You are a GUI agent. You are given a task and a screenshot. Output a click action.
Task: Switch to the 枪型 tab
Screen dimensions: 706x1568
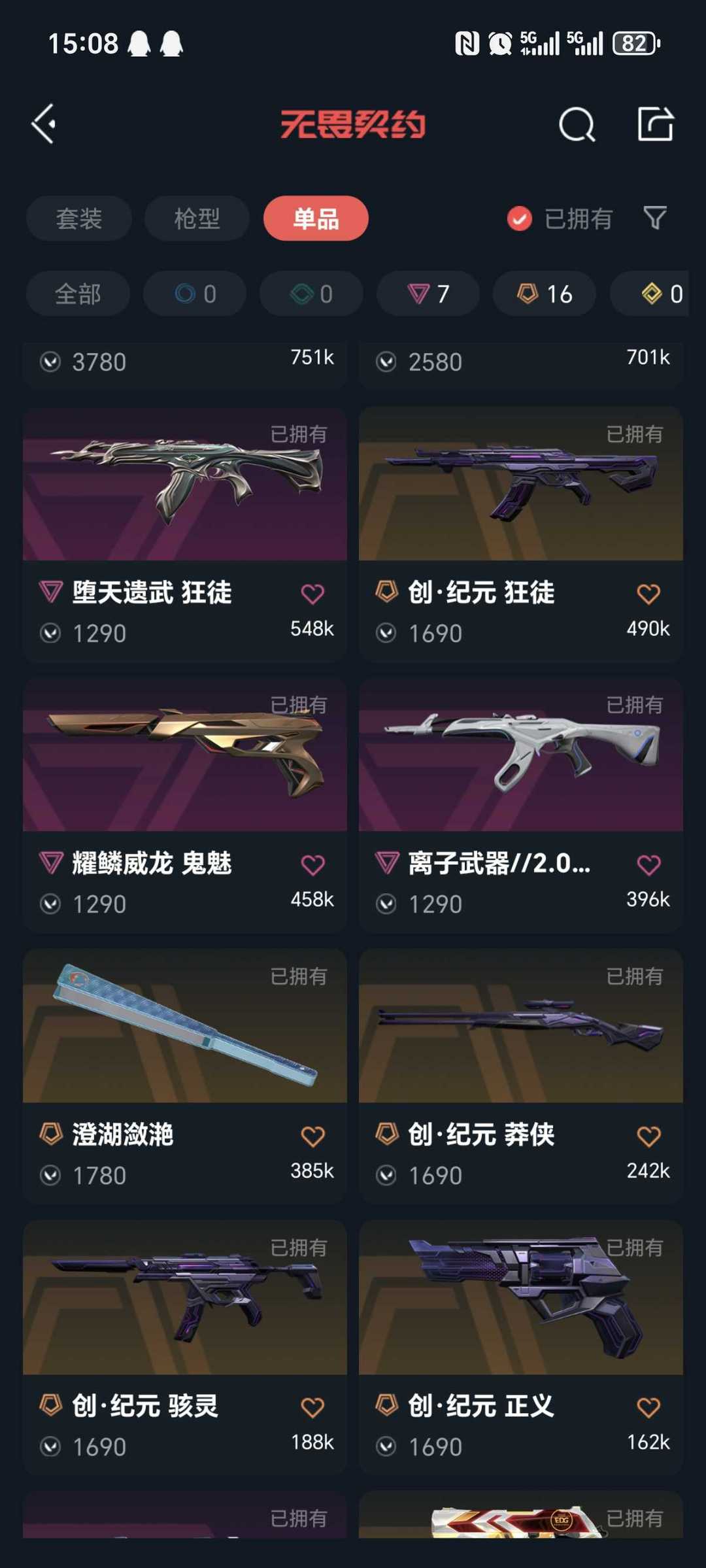click(197, 218)
